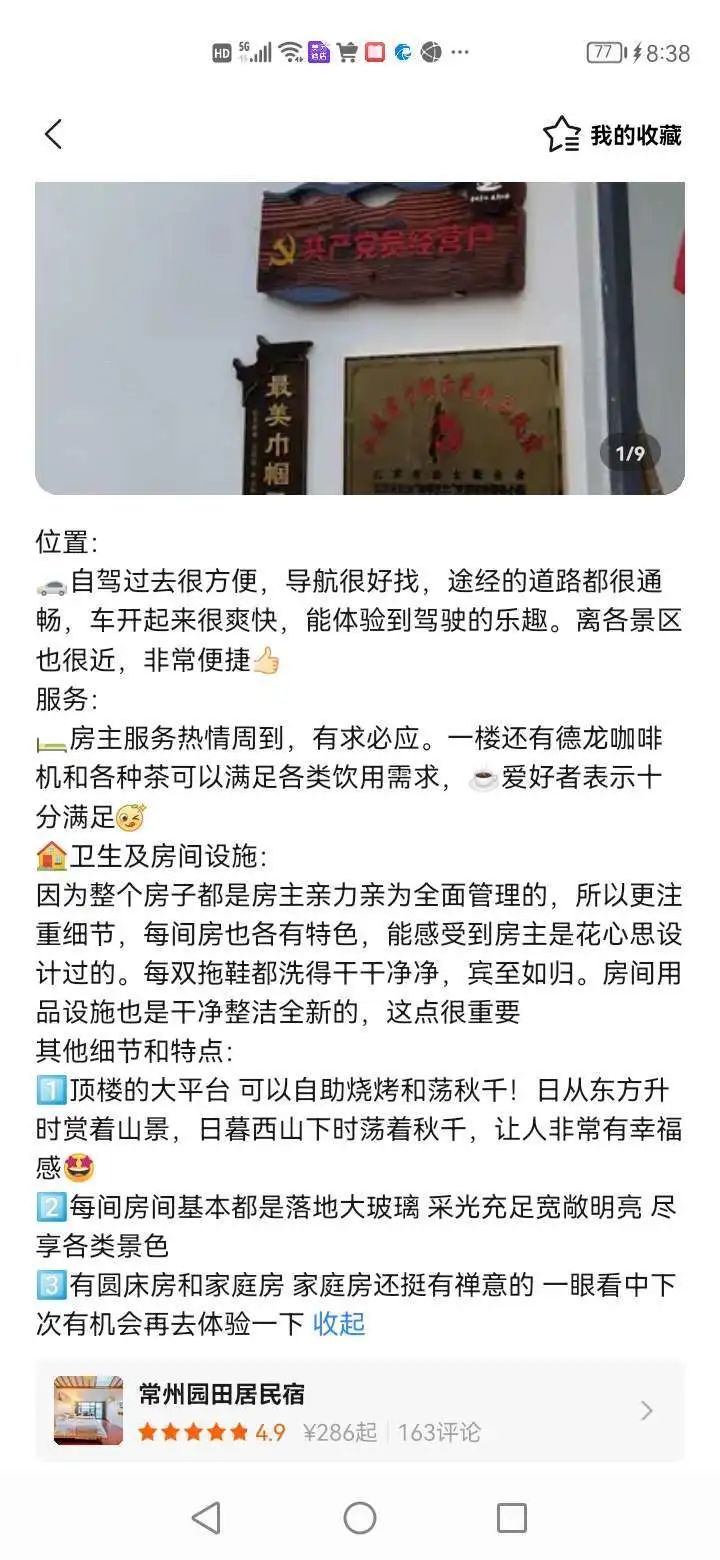The image size is (720, 1560).
Task: Open recent apps
Action: (x=511, y=1518)
